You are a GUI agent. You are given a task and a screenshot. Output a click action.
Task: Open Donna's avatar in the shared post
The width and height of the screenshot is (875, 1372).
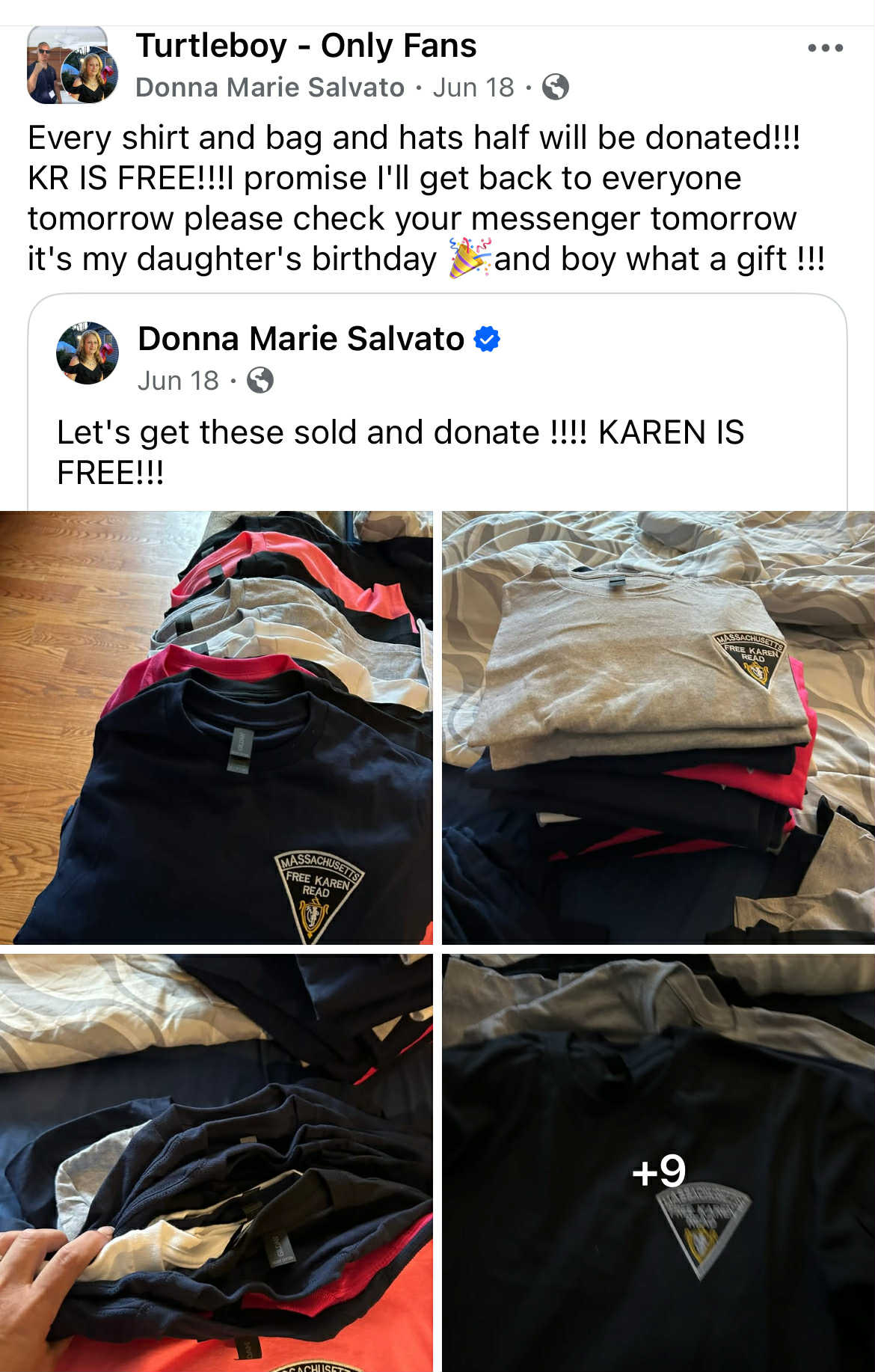[x=87, y=353]
